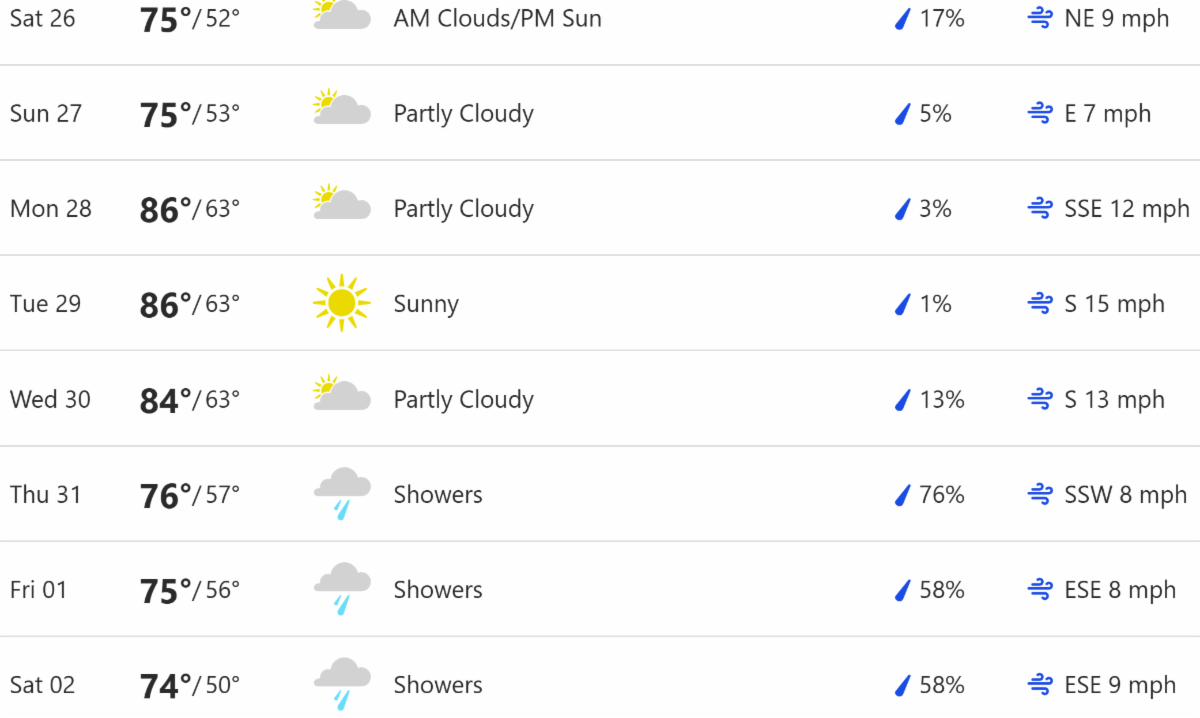
Task: Open the Fri 01 forecast details
Action: tap(600, 589)
